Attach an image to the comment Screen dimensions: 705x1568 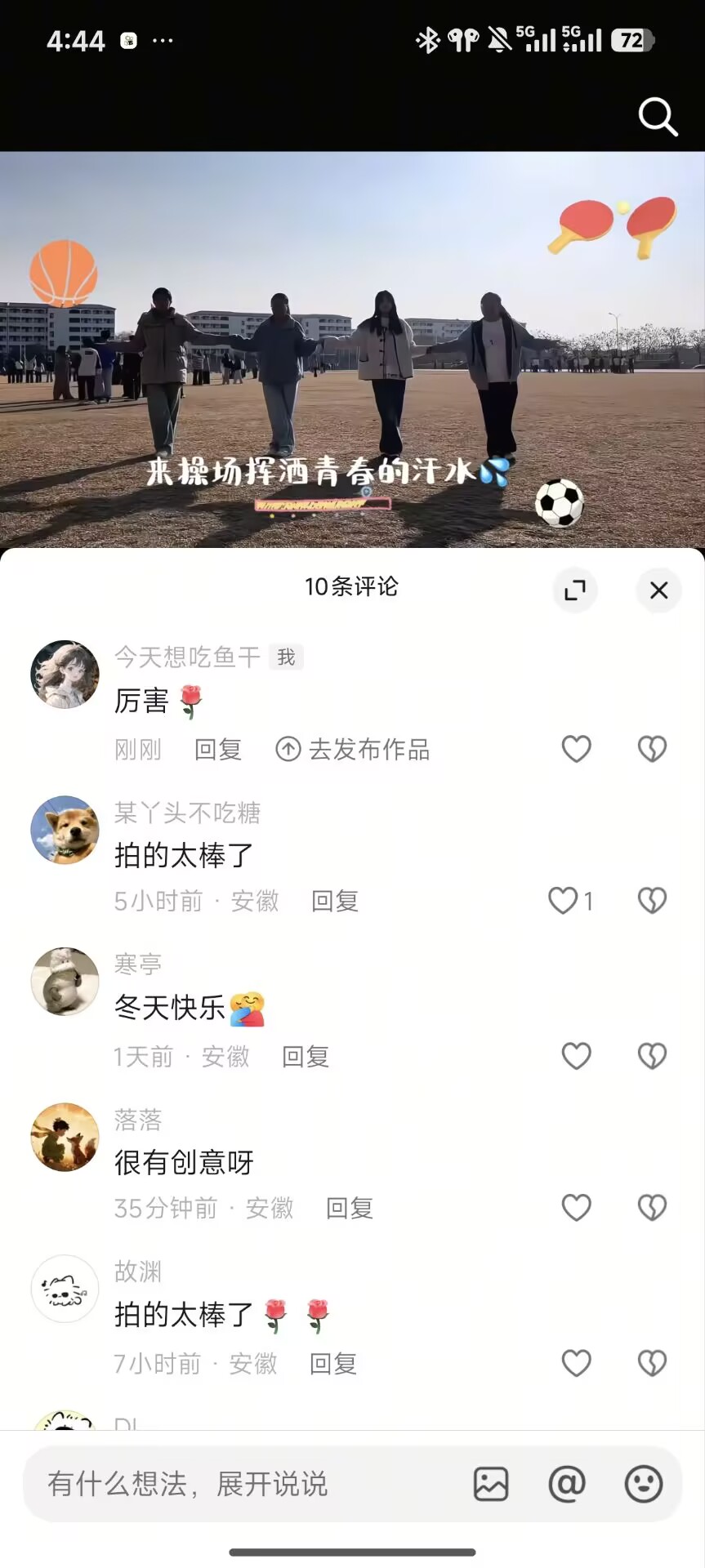(x=491, y=1484)
